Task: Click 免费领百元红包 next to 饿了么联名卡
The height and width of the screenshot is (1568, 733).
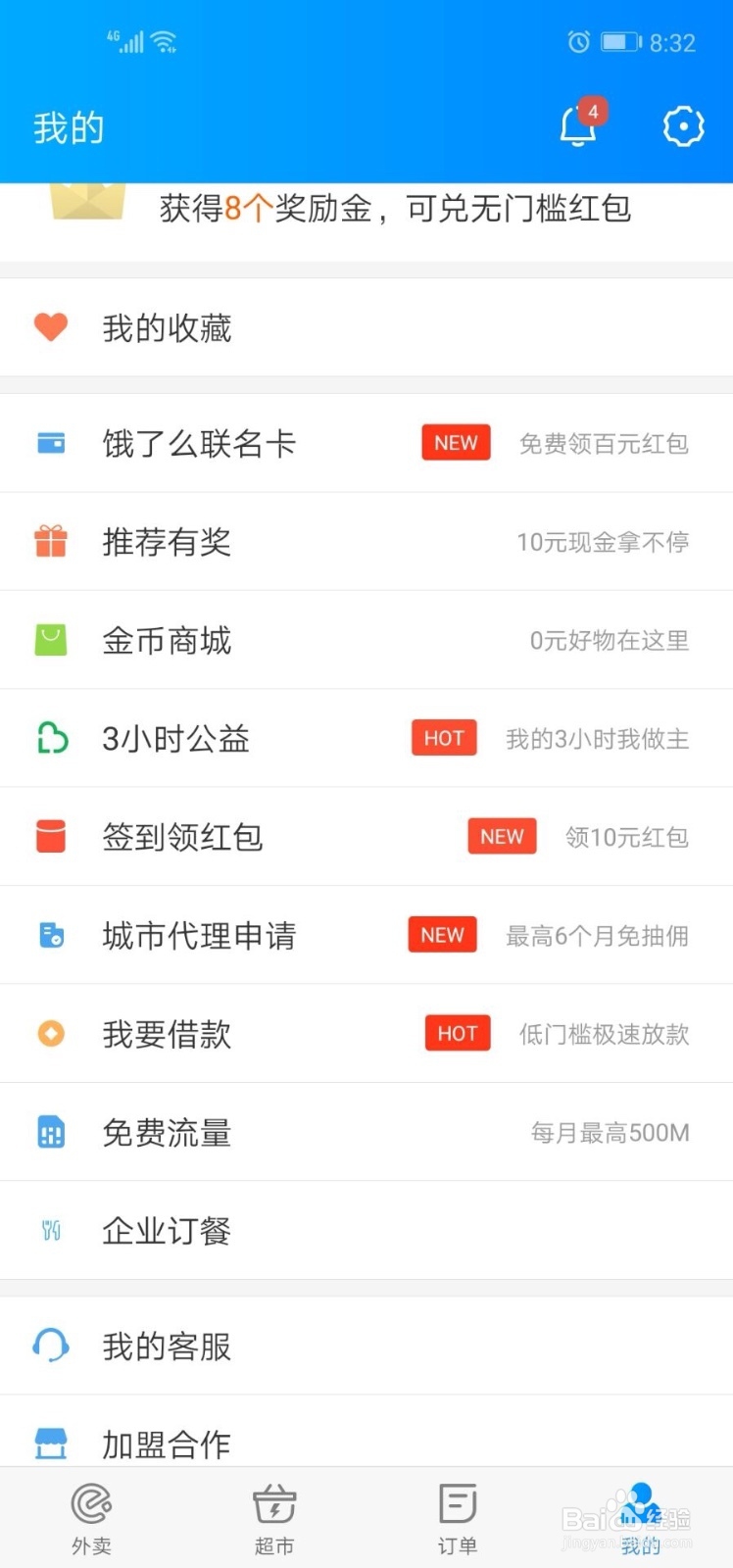Action: 605,443
